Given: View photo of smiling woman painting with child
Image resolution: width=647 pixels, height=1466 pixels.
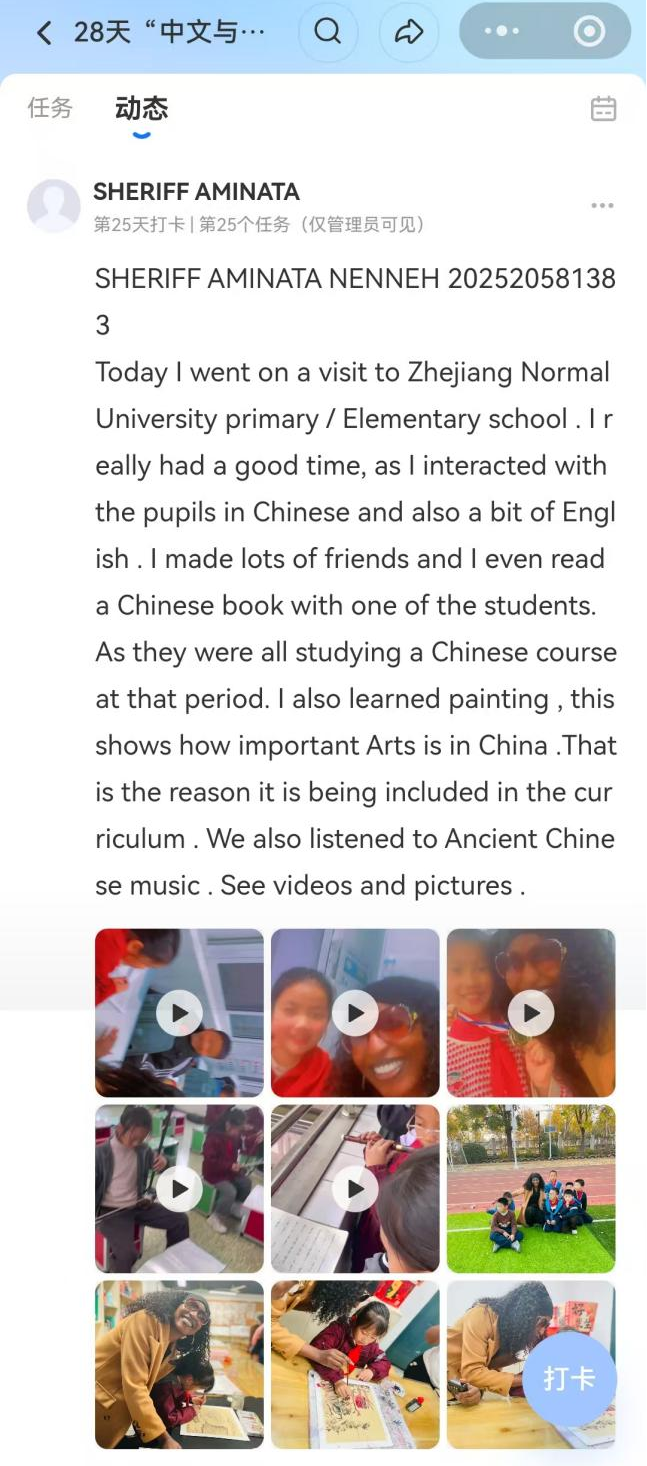Looking at the screenshot, I should pyautogui.click(x=179, y=1365).
